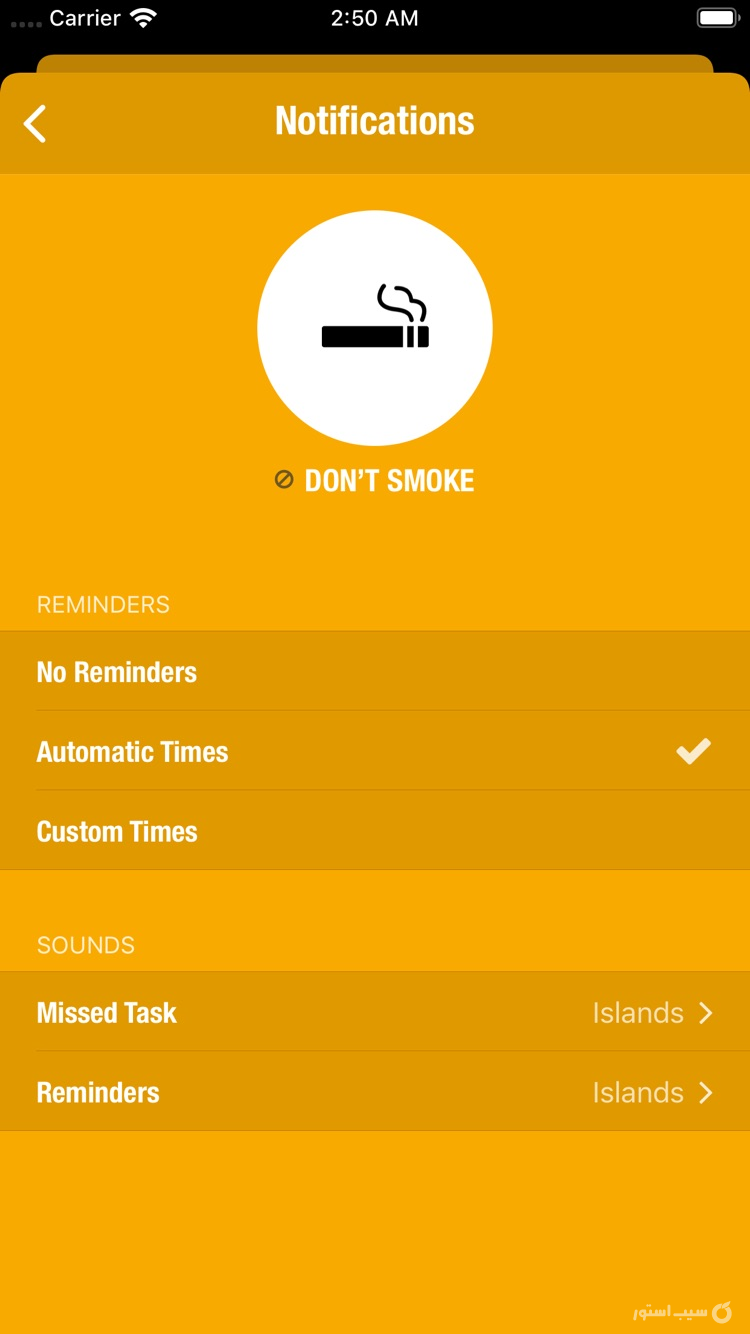Tap Islands next to the Reminders row
Image resolution: width=750 pixels, height=1334 pixels.
click(637, 1092)
